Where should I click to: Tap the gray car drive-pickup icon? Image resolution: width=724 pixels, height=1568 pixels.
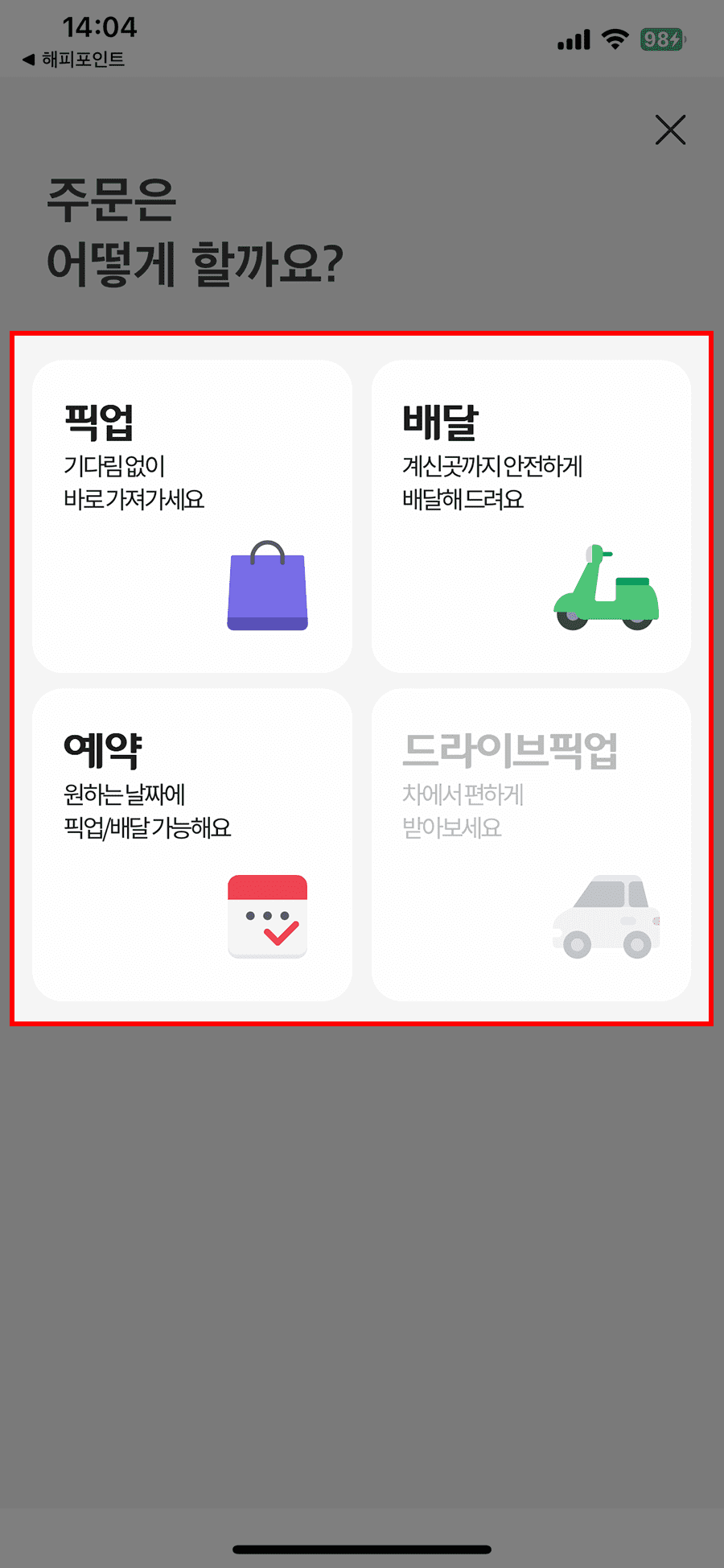[x=605, y=918]
